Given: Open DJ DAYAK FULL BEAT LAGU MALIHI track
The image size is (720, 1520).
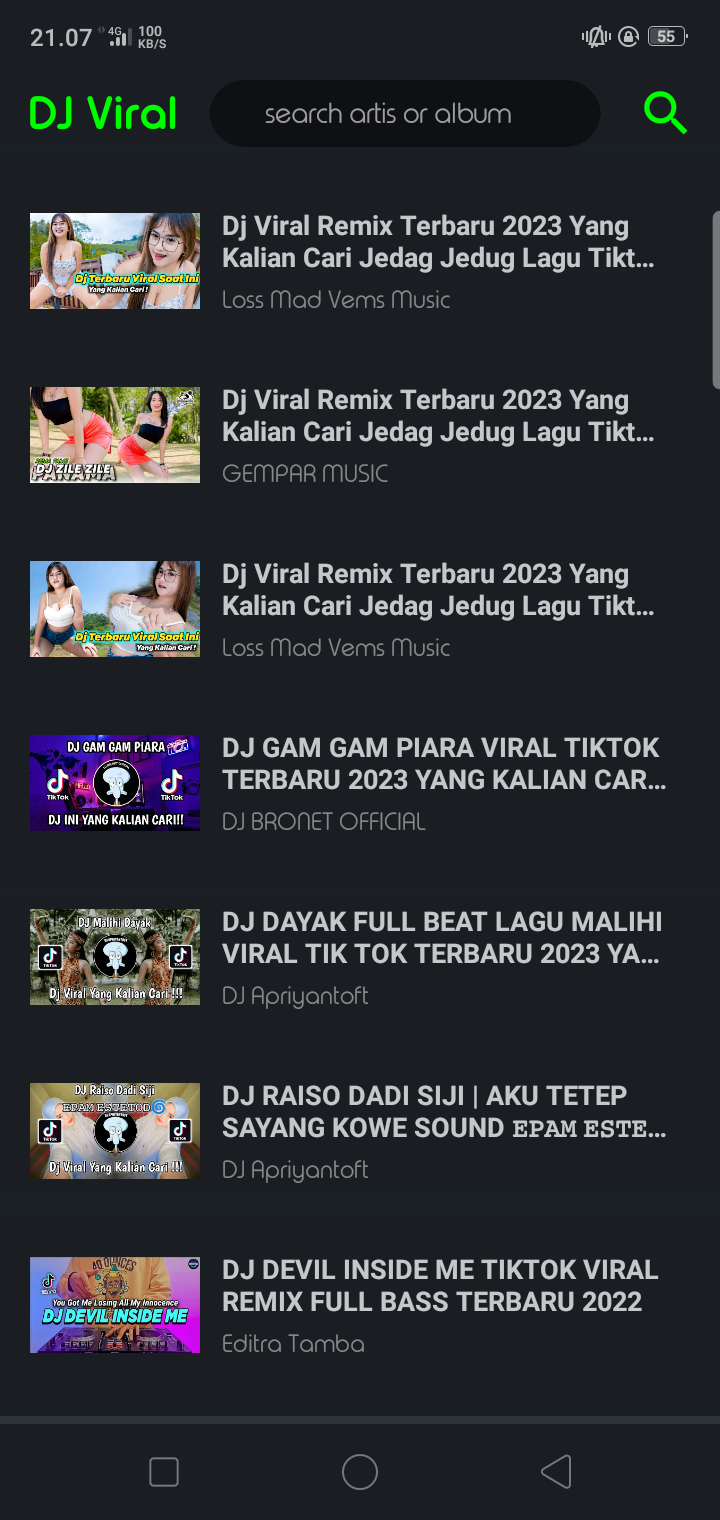Looking at the screenshot, I should tap(360, 958).
